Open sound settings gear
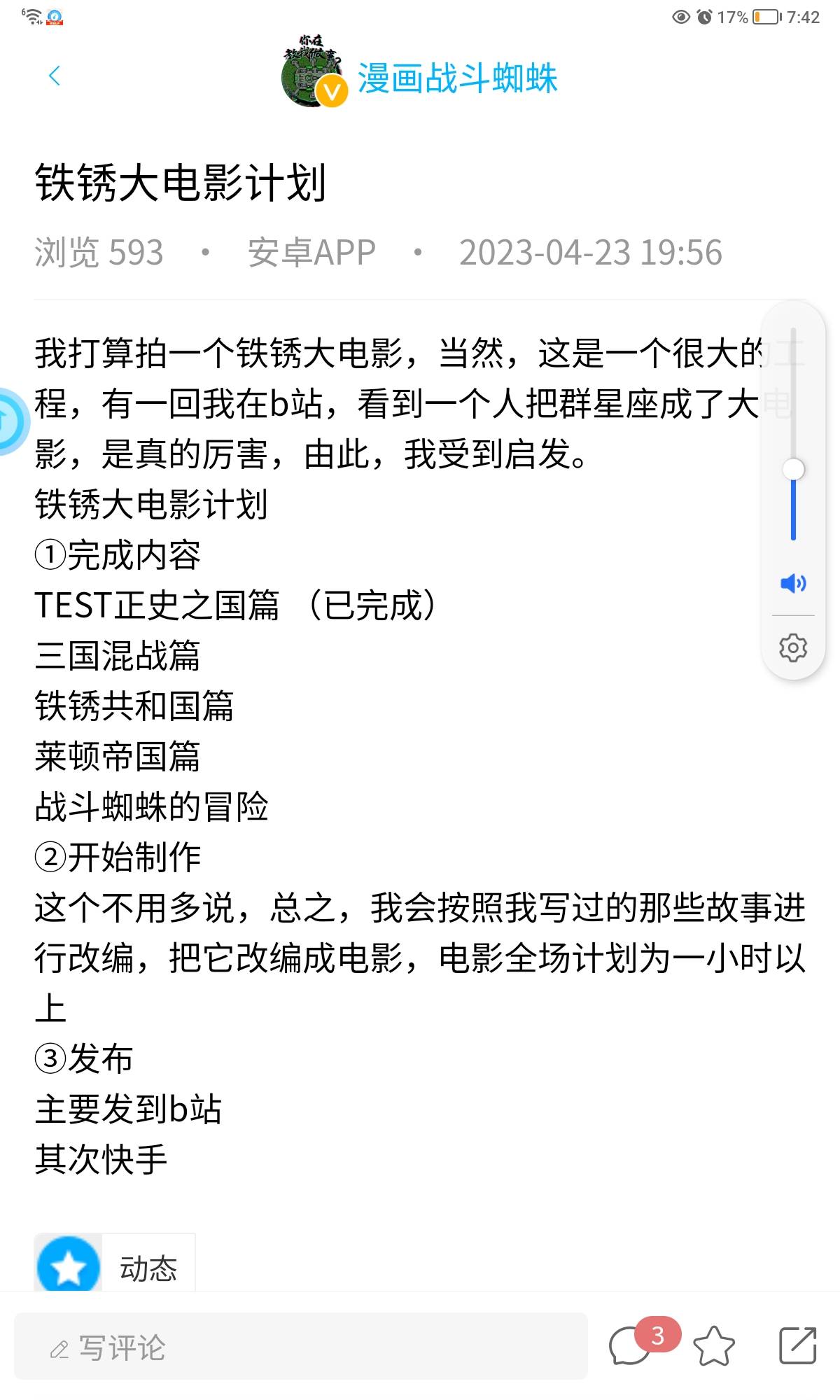Image resolution: width=840 pixels, height=1400 pixels. point(793,647)
